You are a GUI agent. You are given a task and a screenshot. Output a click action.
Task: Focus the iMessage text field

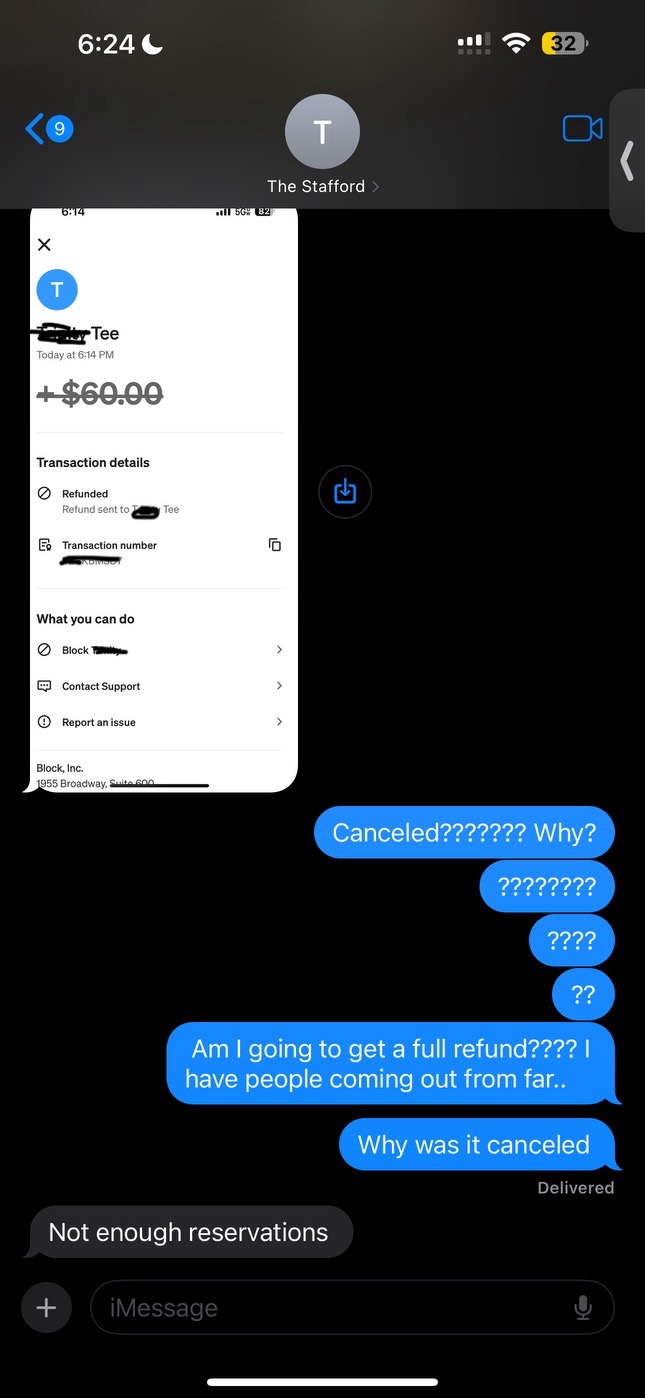click(330, 1307)
